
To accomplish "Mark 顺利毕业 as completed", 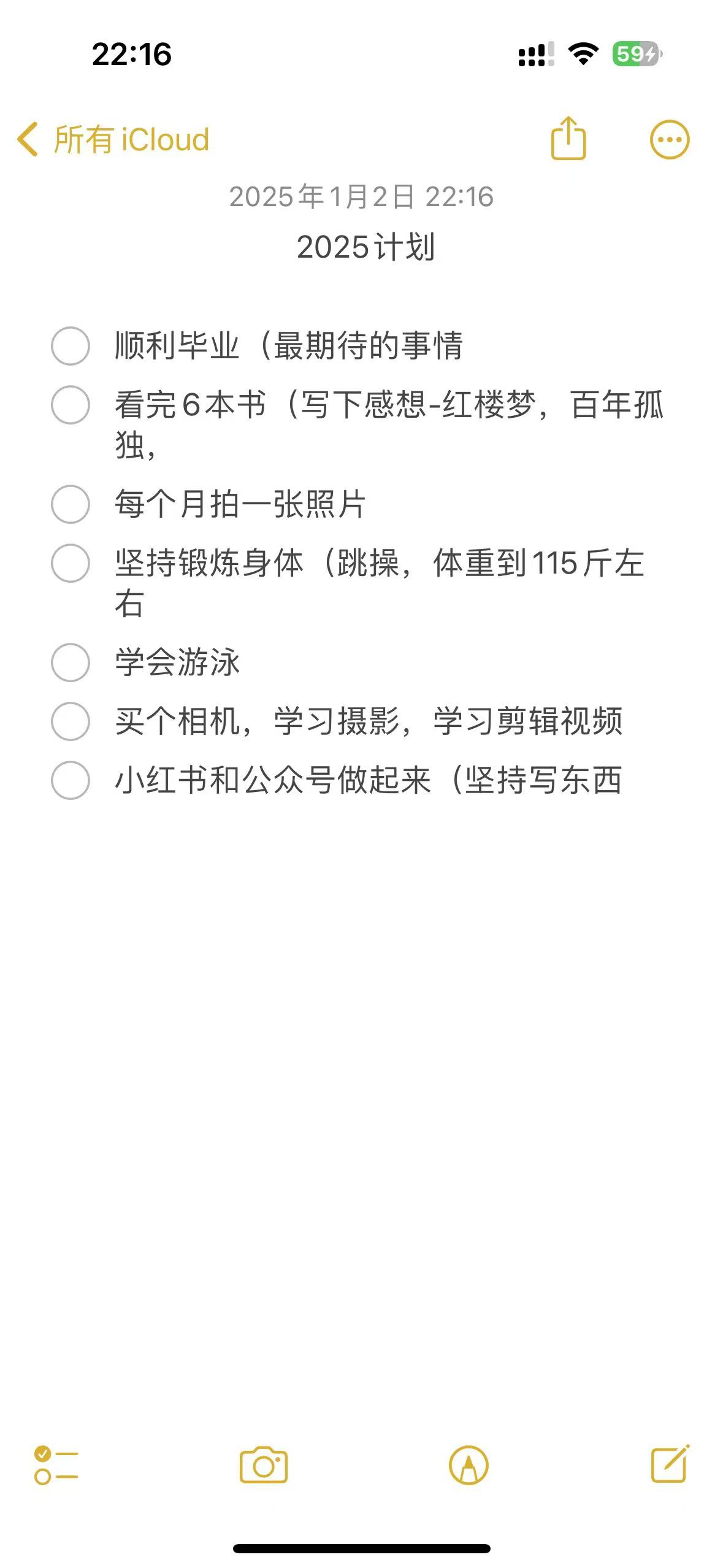I will pos(72,347).
